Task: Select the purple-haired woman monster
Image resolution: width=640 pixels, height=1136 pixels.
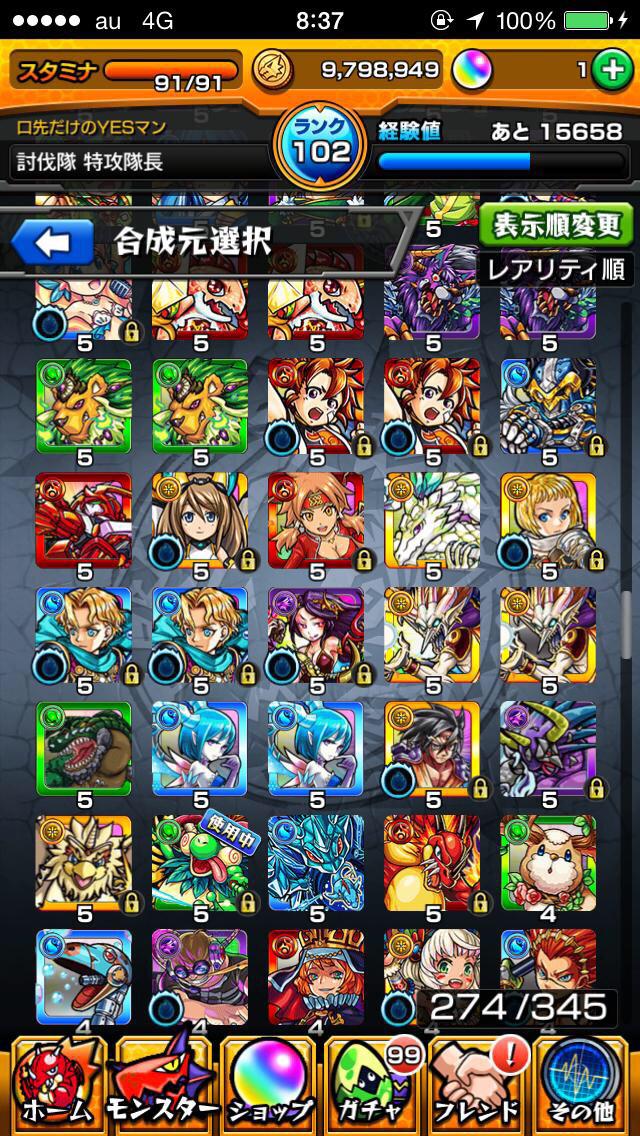Action: [316, 636]
